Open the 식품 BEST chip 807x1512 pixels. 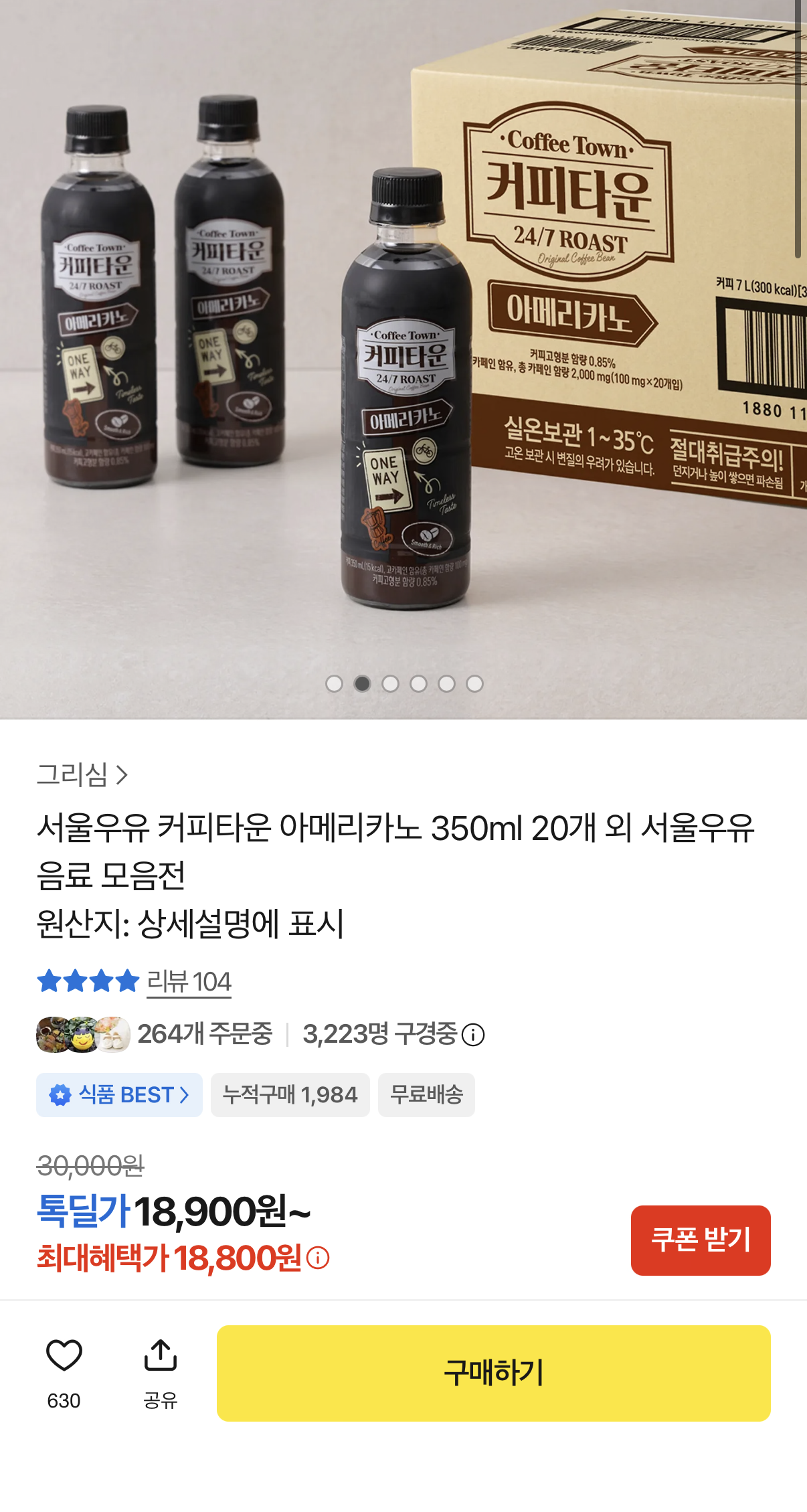point(119,1095)
